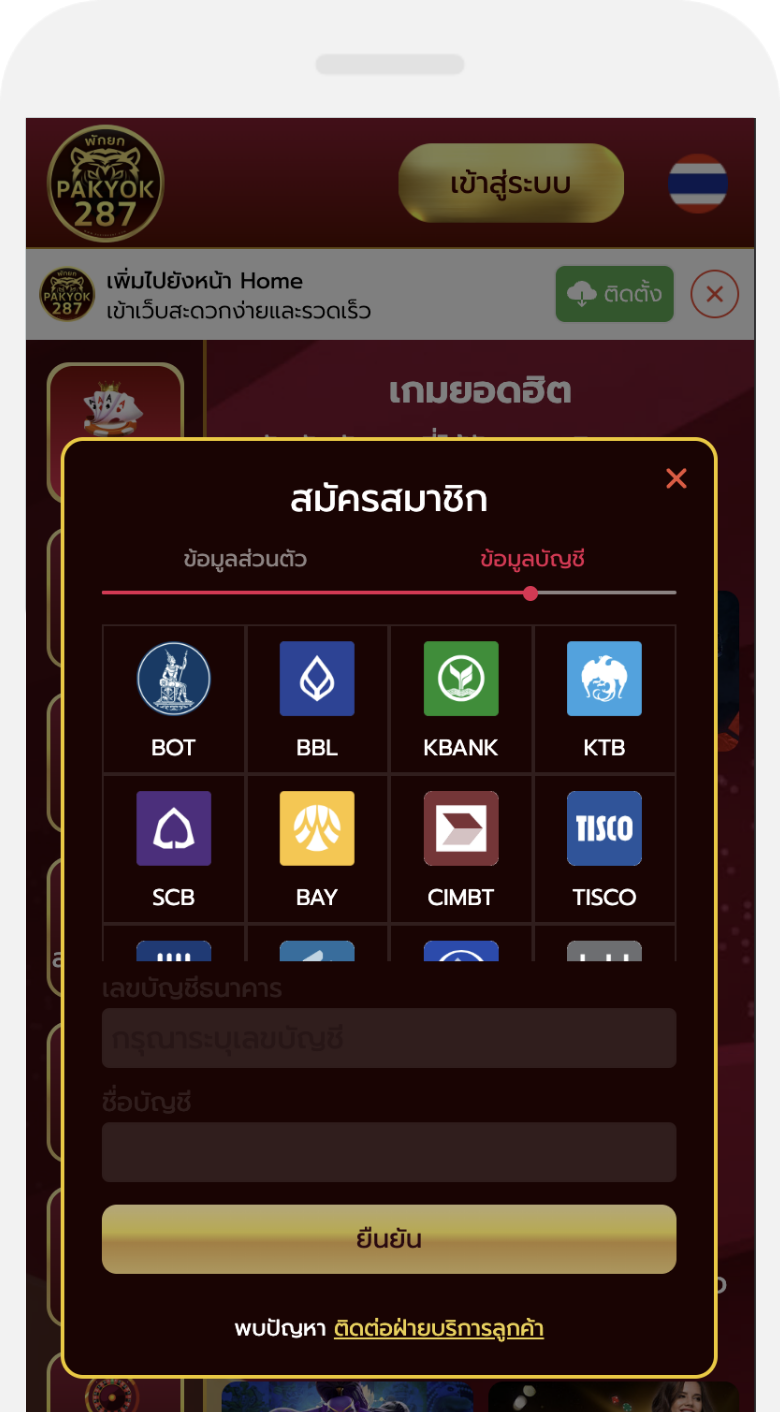Open the Thai flag language selector
Image resolution: width=780 pixels, height=1412 pixels.
click(x=697, y=184)
